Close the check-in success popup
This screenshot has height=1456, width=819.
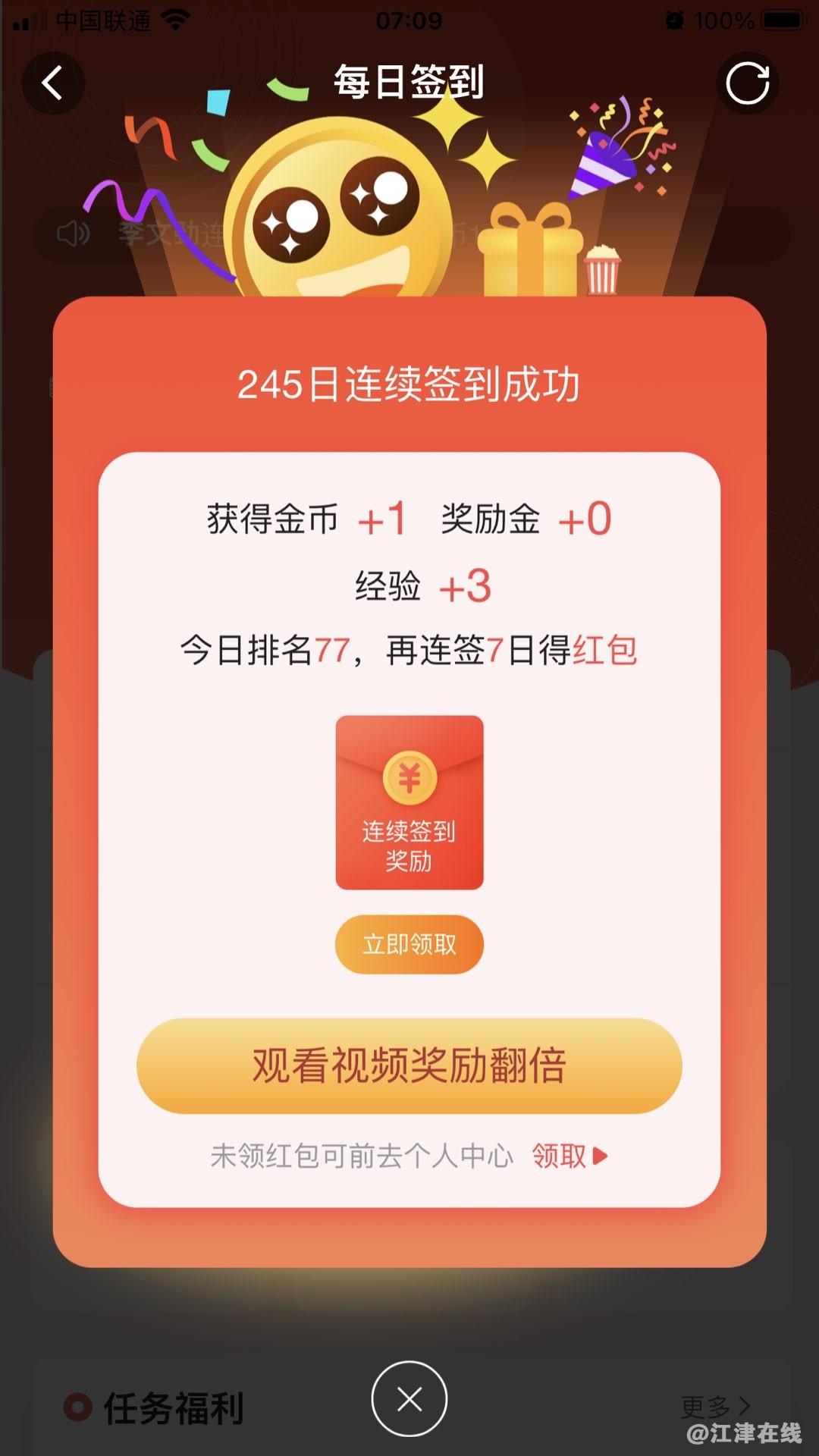pyautogui.click(x=409, y=1399)
